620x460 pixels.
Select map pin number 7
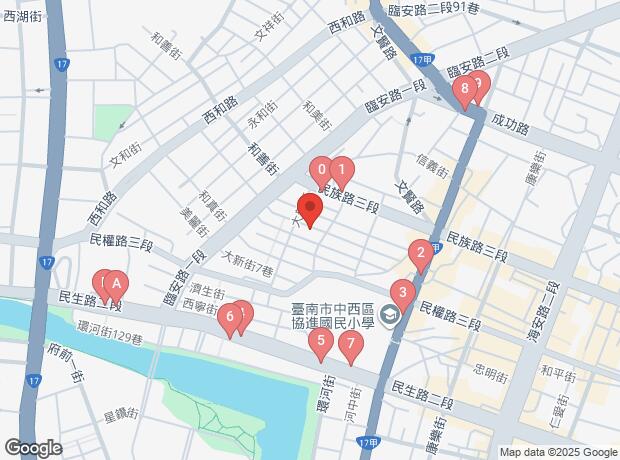(x=350, y=344)
